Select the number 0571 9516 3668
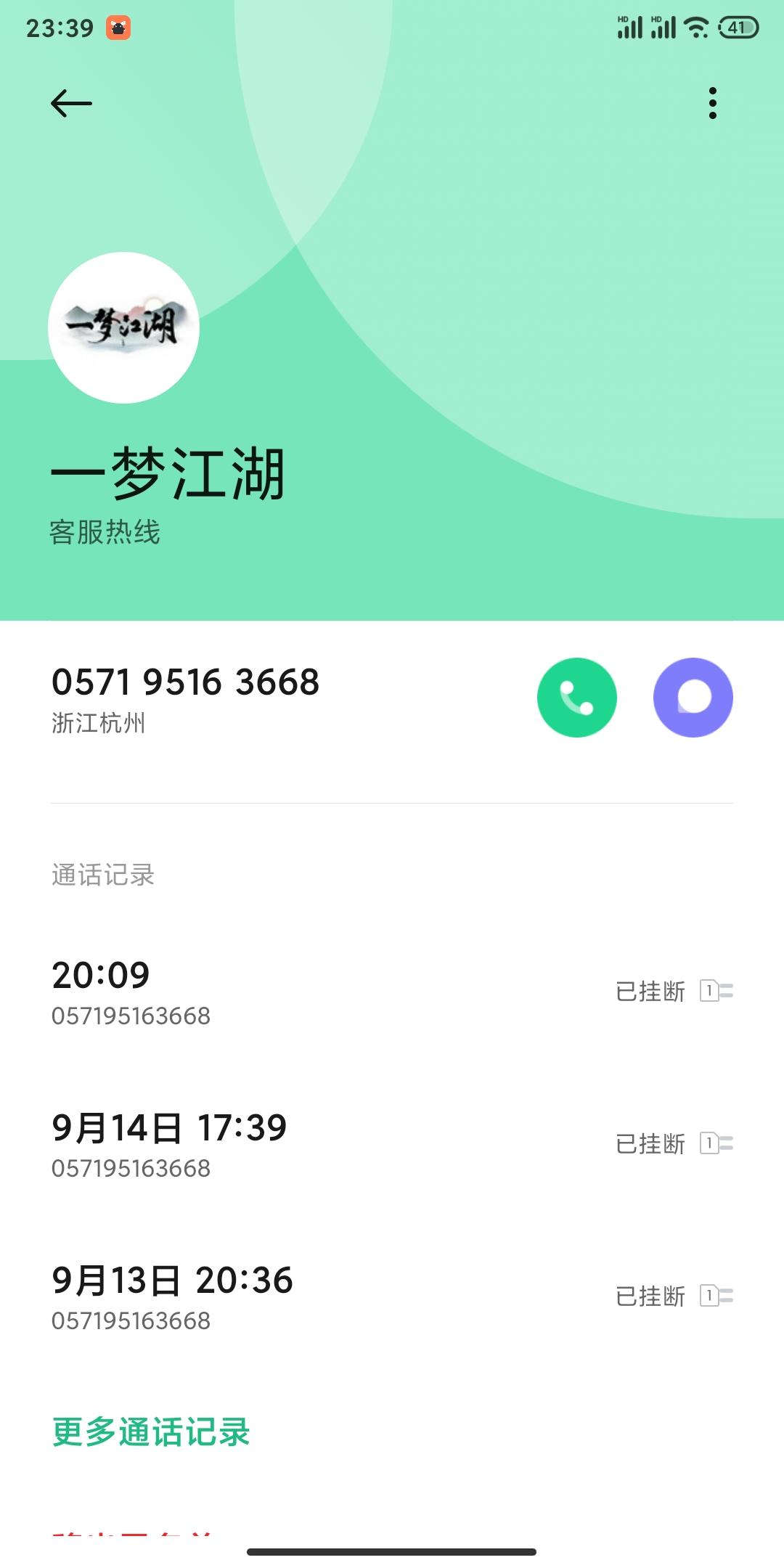 pyautogui.click(x=185, y=681)
